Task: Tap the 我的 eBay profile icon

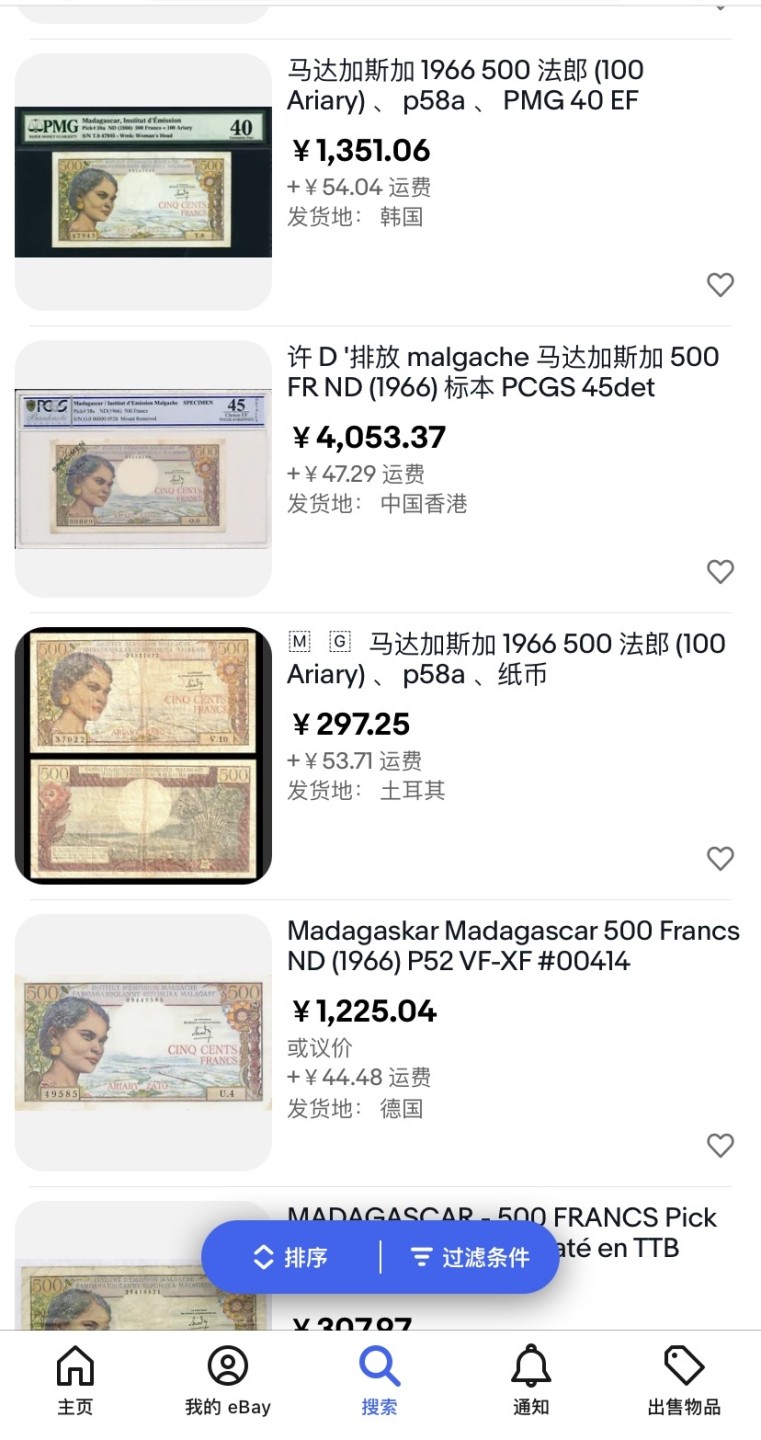Action: [227, 1367]
